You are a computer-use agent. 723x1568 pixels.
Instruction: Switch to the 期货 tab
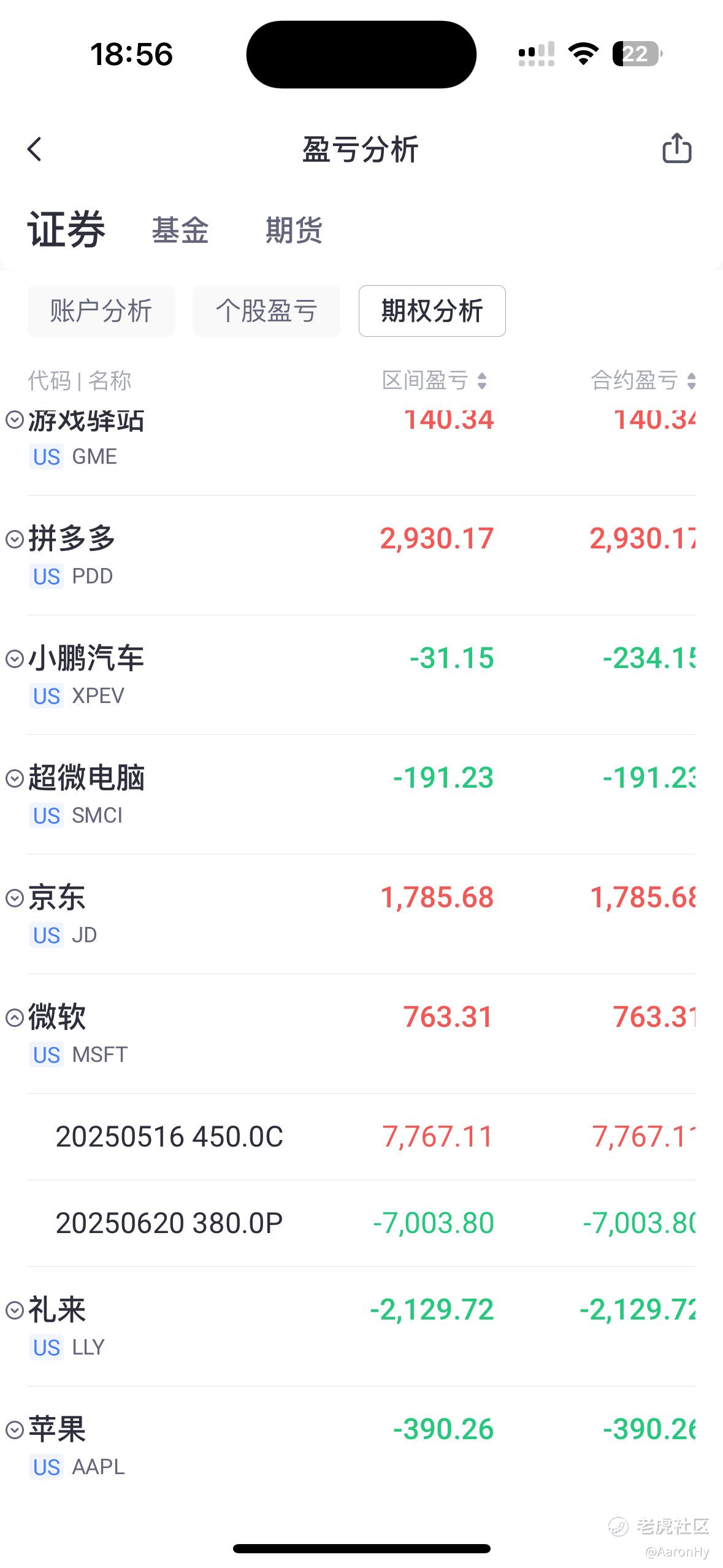click(x=294, y=231)
